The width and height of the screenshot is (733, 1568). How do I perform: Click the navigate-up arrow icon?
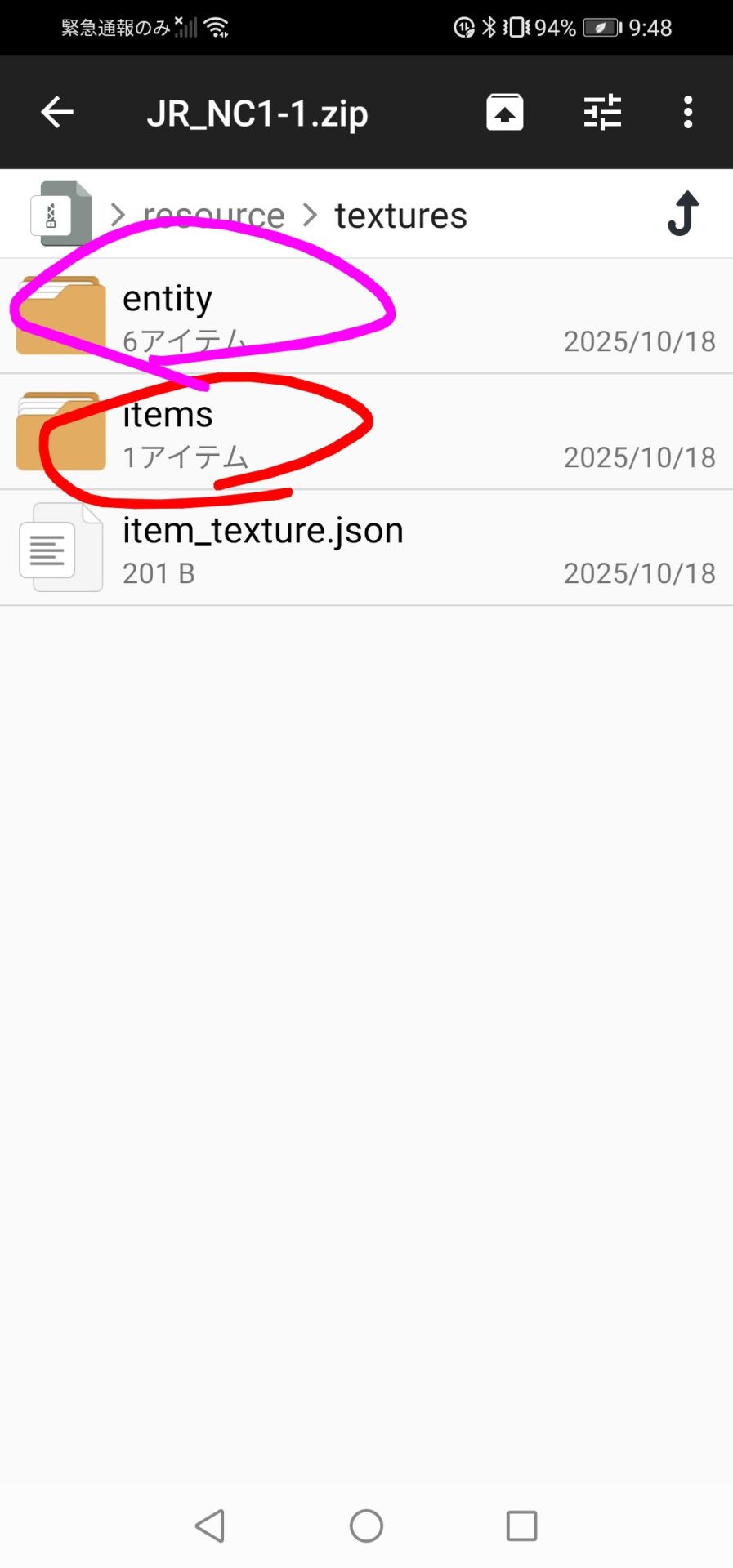pos(683,214)
